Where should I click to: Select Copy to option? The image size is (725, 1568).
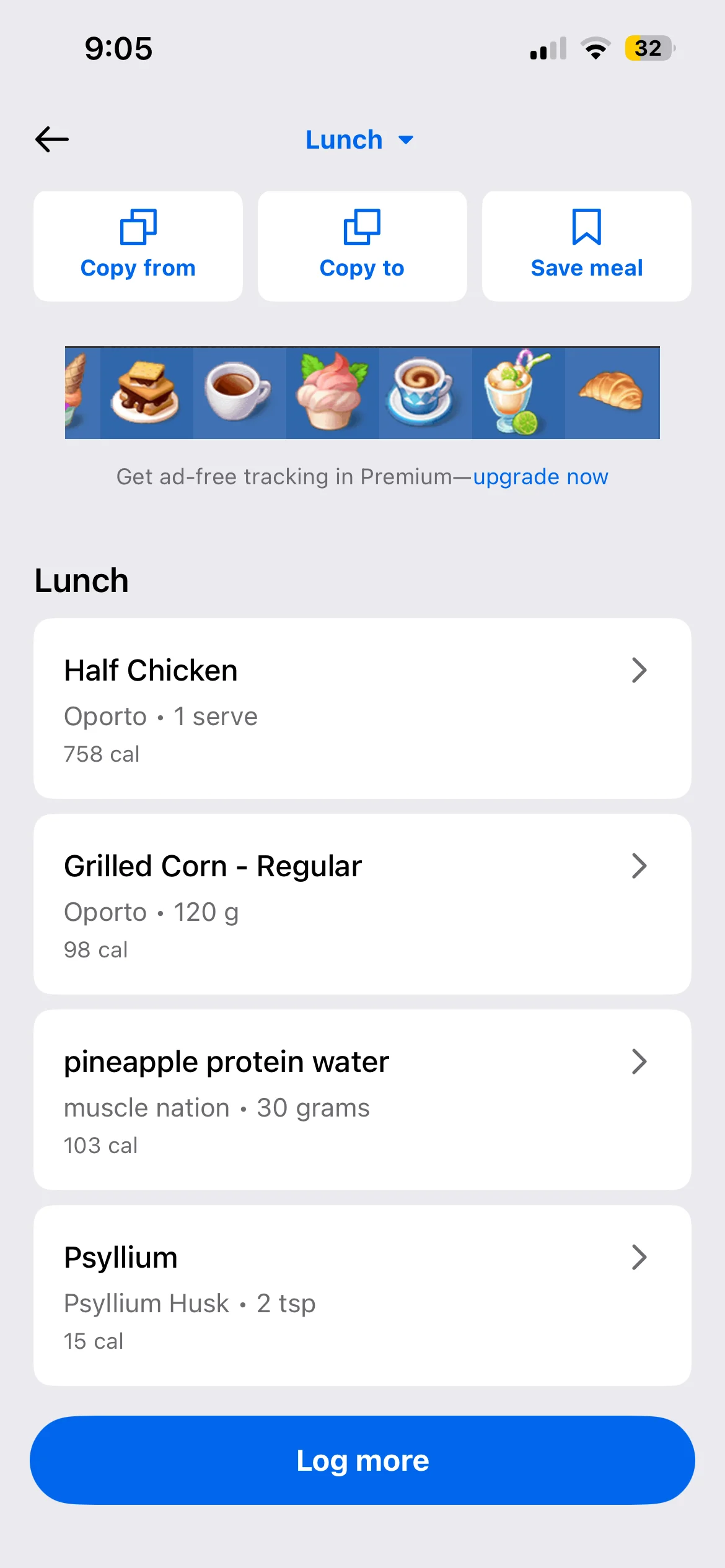tap(362, 246)
